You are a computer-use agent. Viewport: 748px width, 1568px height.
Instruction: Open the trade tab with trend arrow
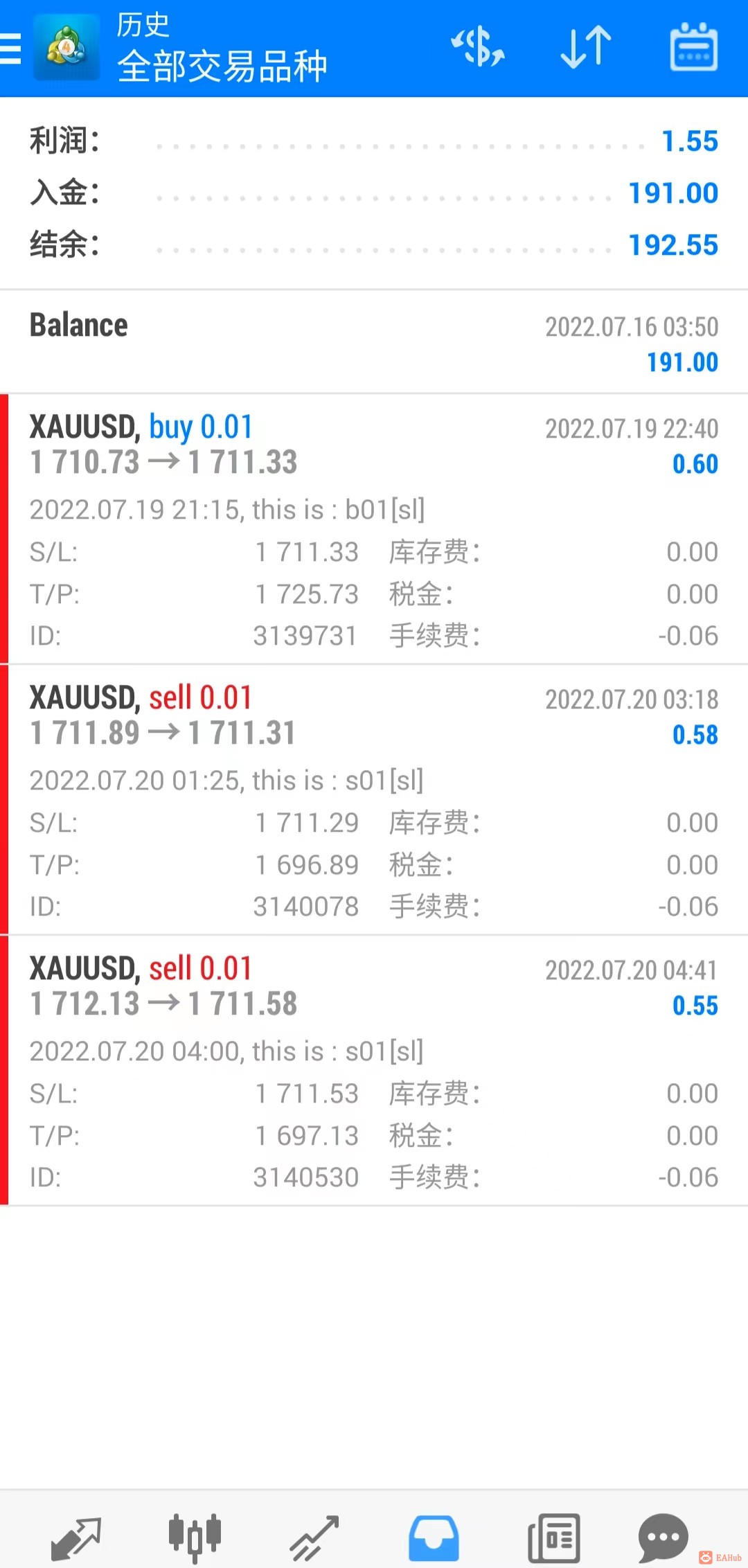(x=314, y=1538)
